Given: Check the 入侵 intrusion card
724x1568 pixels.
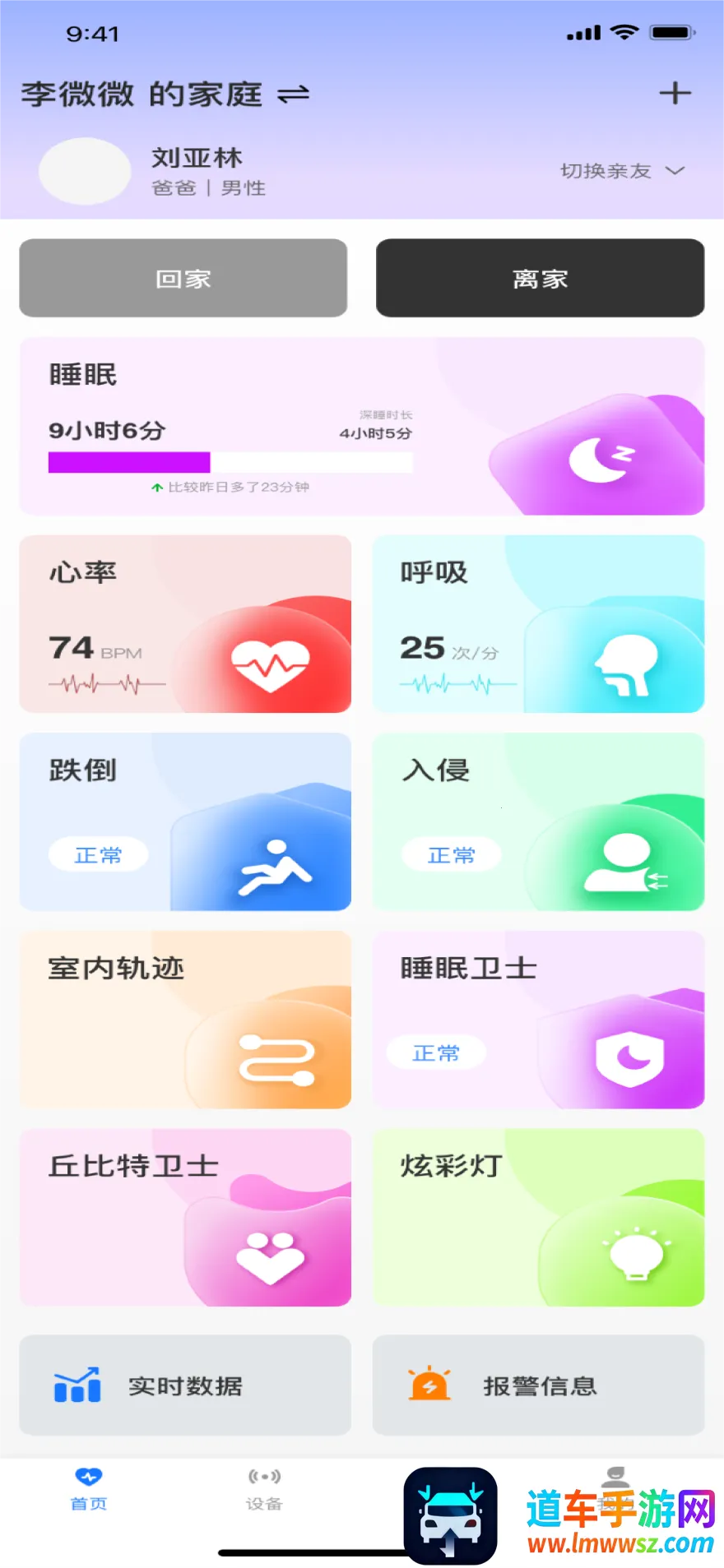Looking at the screenshot, I should point(538,821).
